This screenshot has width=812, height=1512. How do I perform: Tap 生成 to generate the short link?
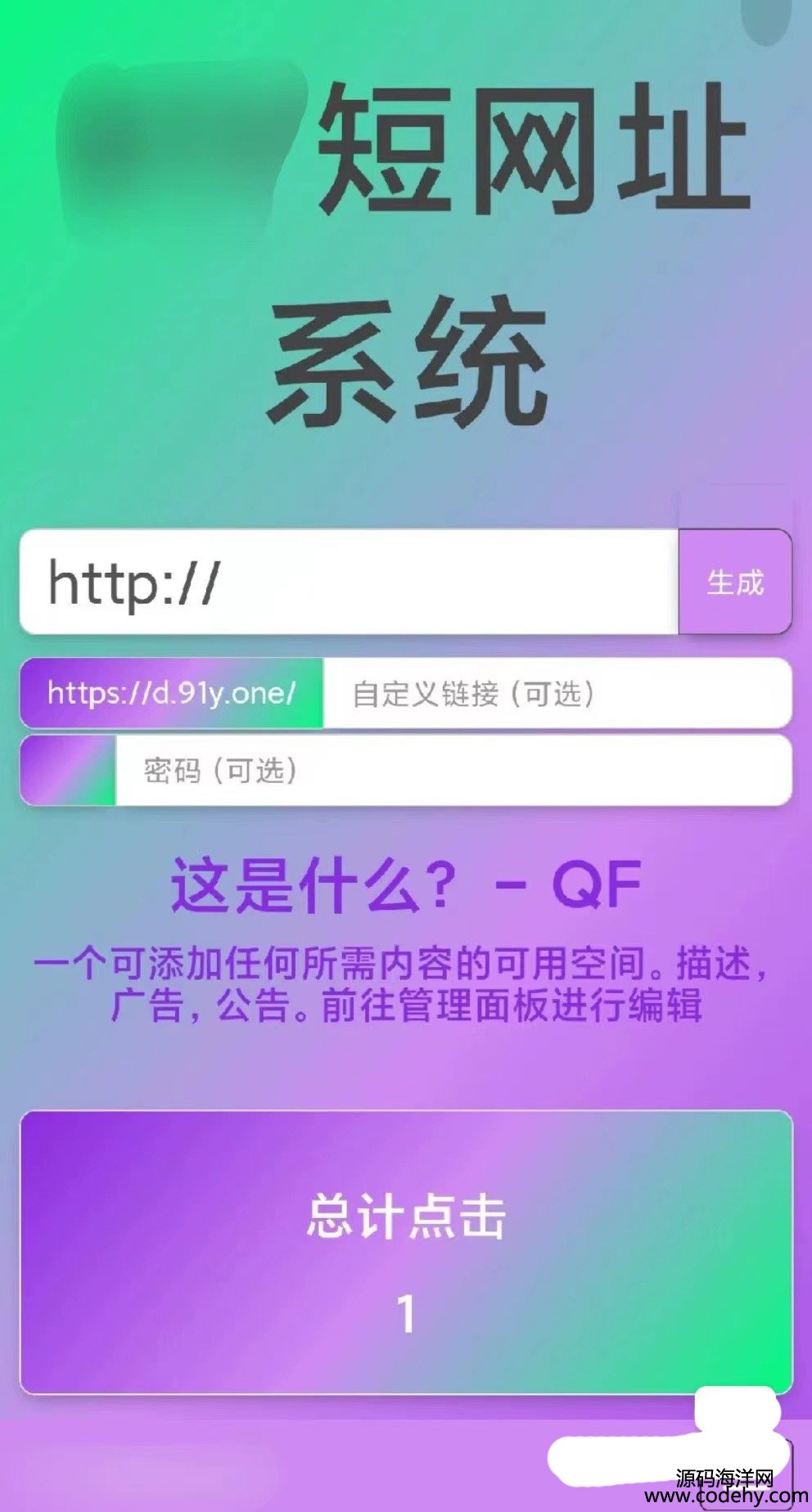point(735,583)
